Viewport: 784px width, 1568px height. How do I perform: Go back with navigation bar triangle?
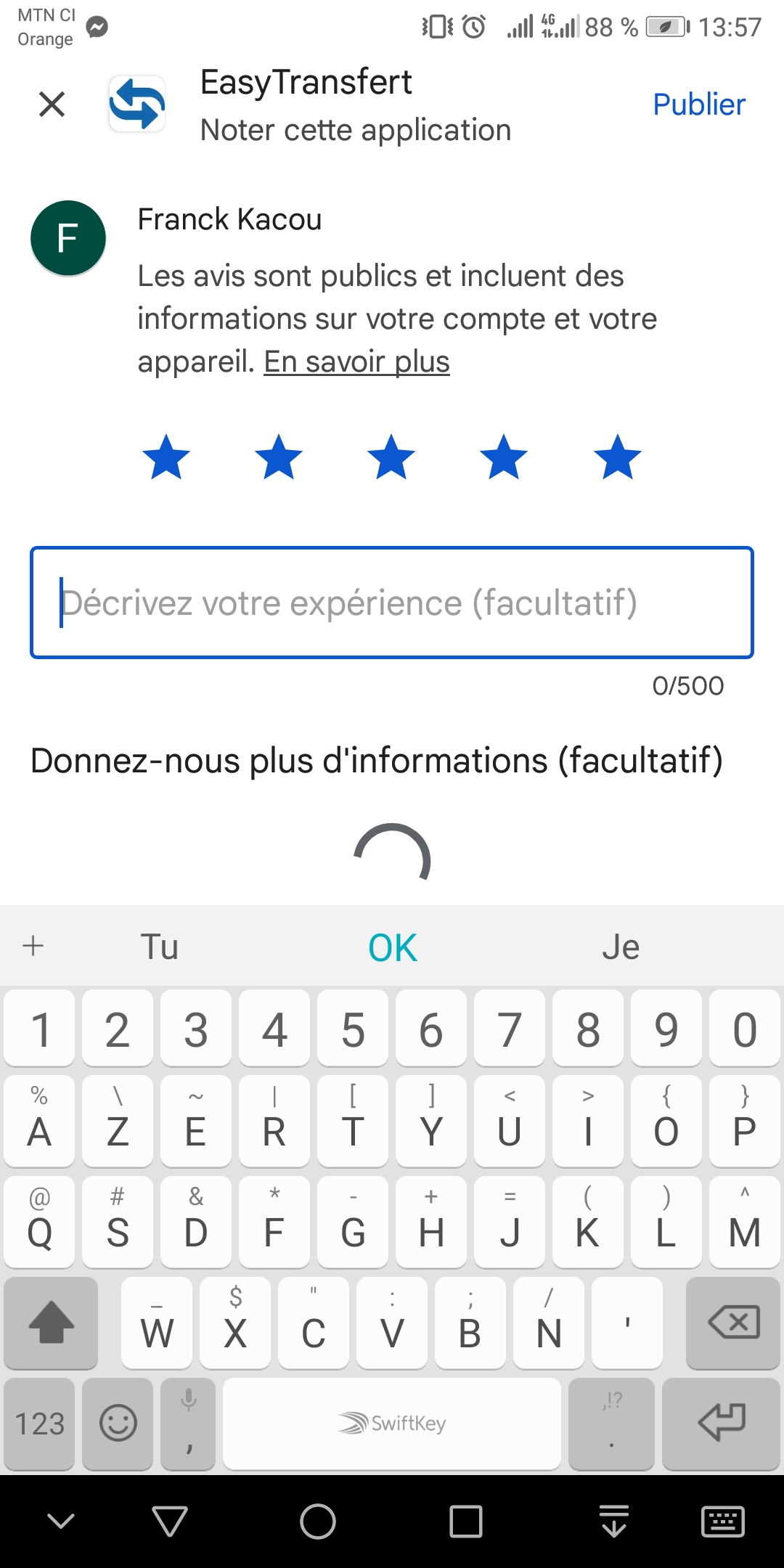coord(170,1521)
